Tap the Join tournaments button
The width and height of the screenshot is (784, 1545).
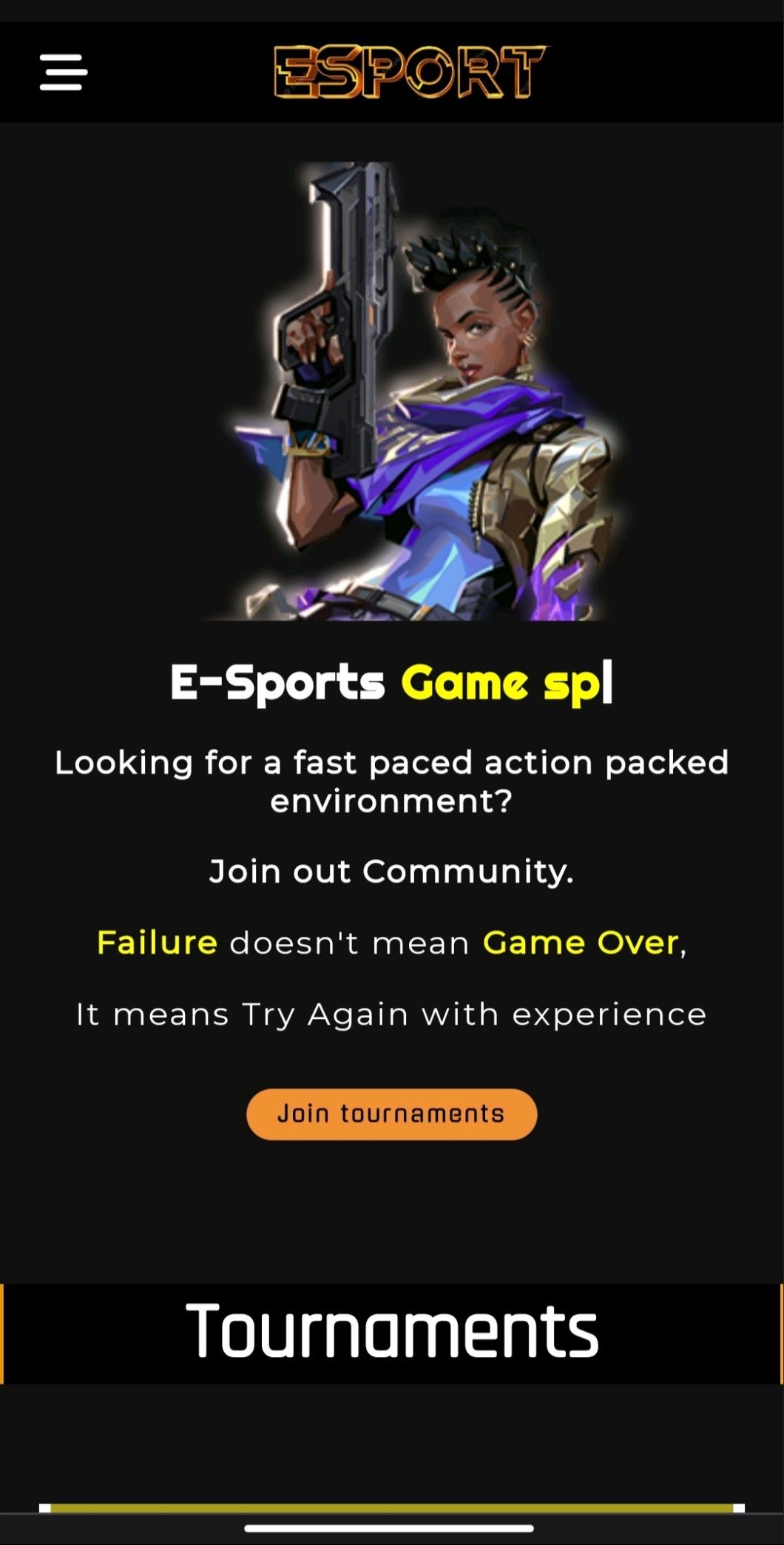(x=391, y=1114)
